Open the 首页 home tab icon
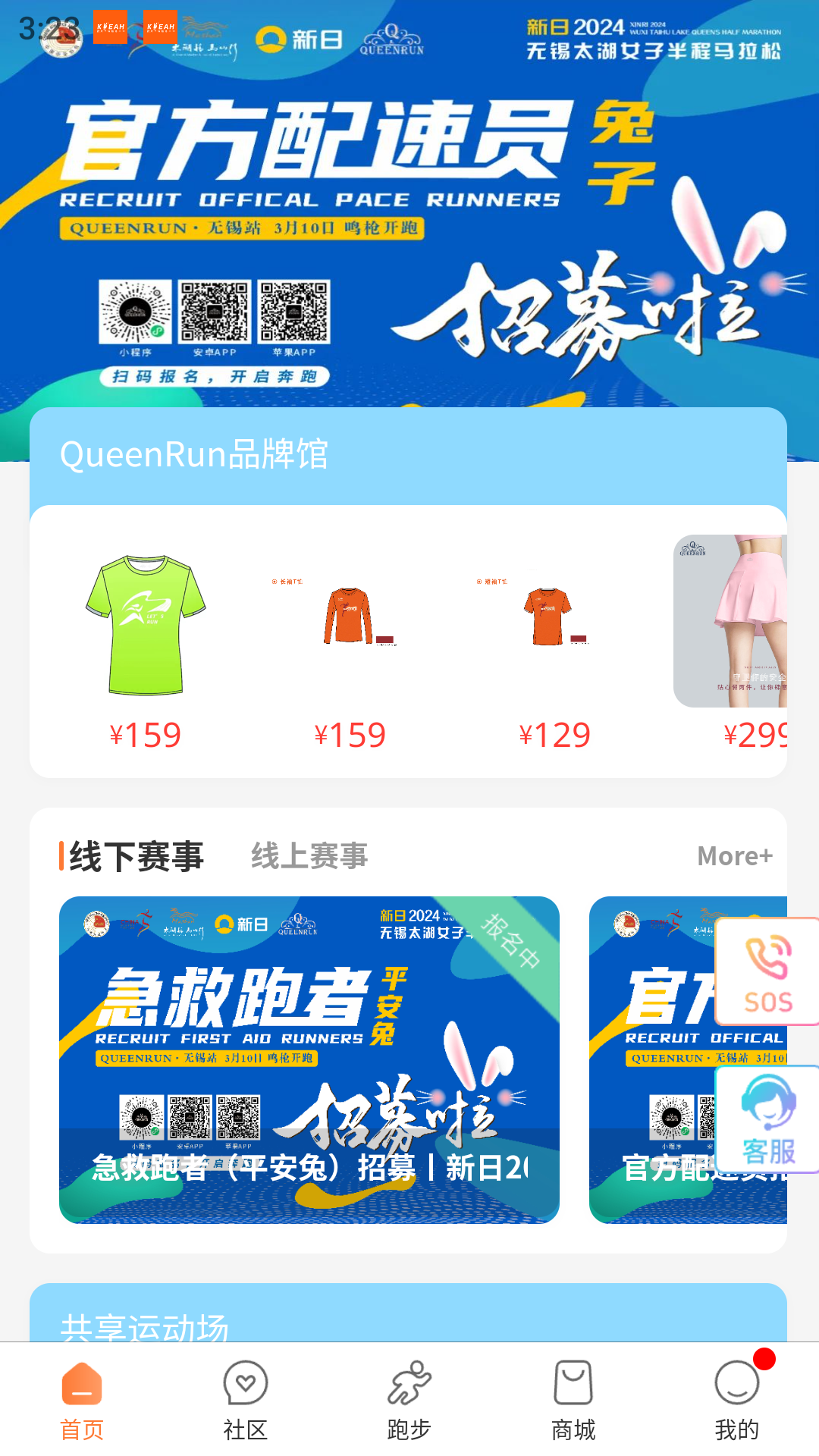Screen dimensions: 819x1456 (81, 1384)
